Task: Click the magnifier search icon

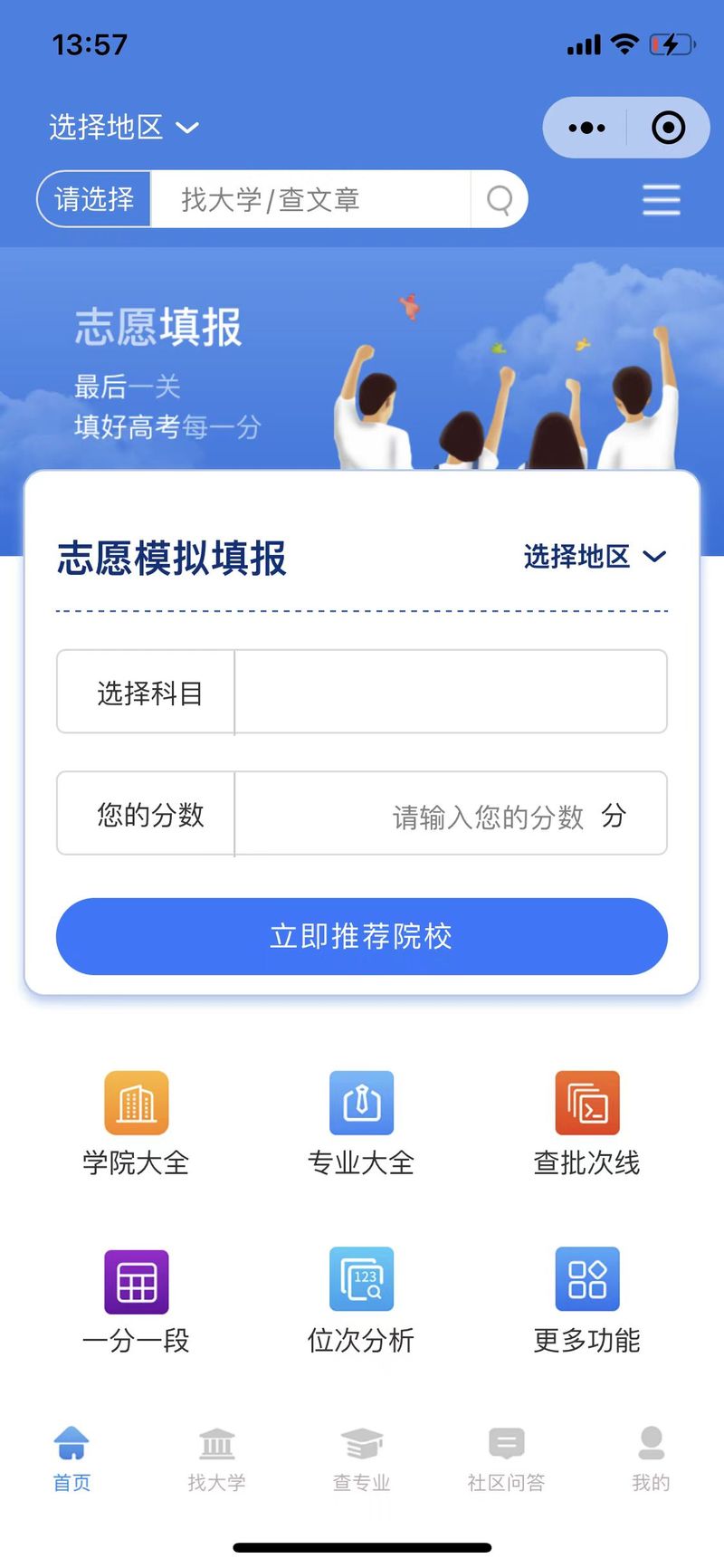Action: pyautogui.click(x=500, y=199)
